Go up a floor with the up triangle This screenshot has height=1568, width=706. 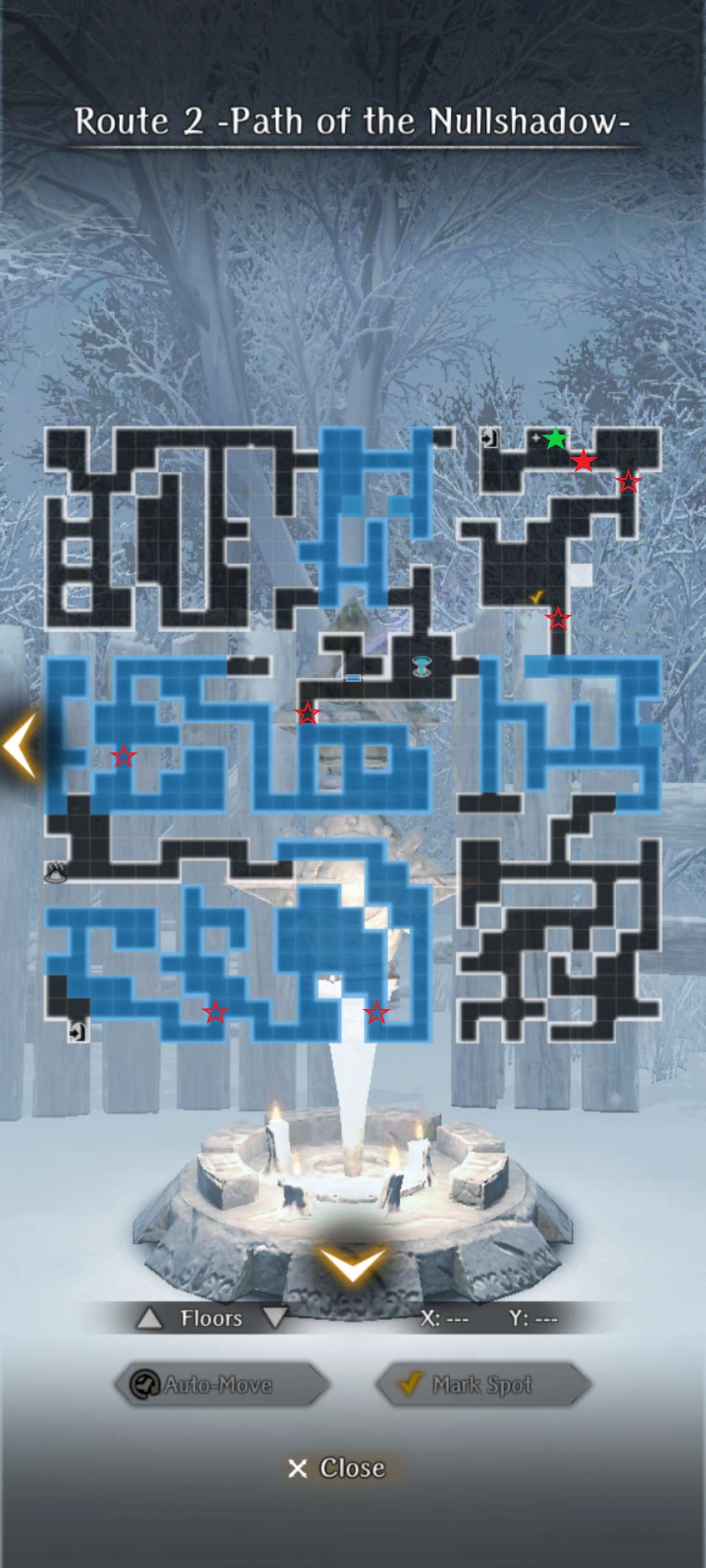click(x=151, y=1318)
